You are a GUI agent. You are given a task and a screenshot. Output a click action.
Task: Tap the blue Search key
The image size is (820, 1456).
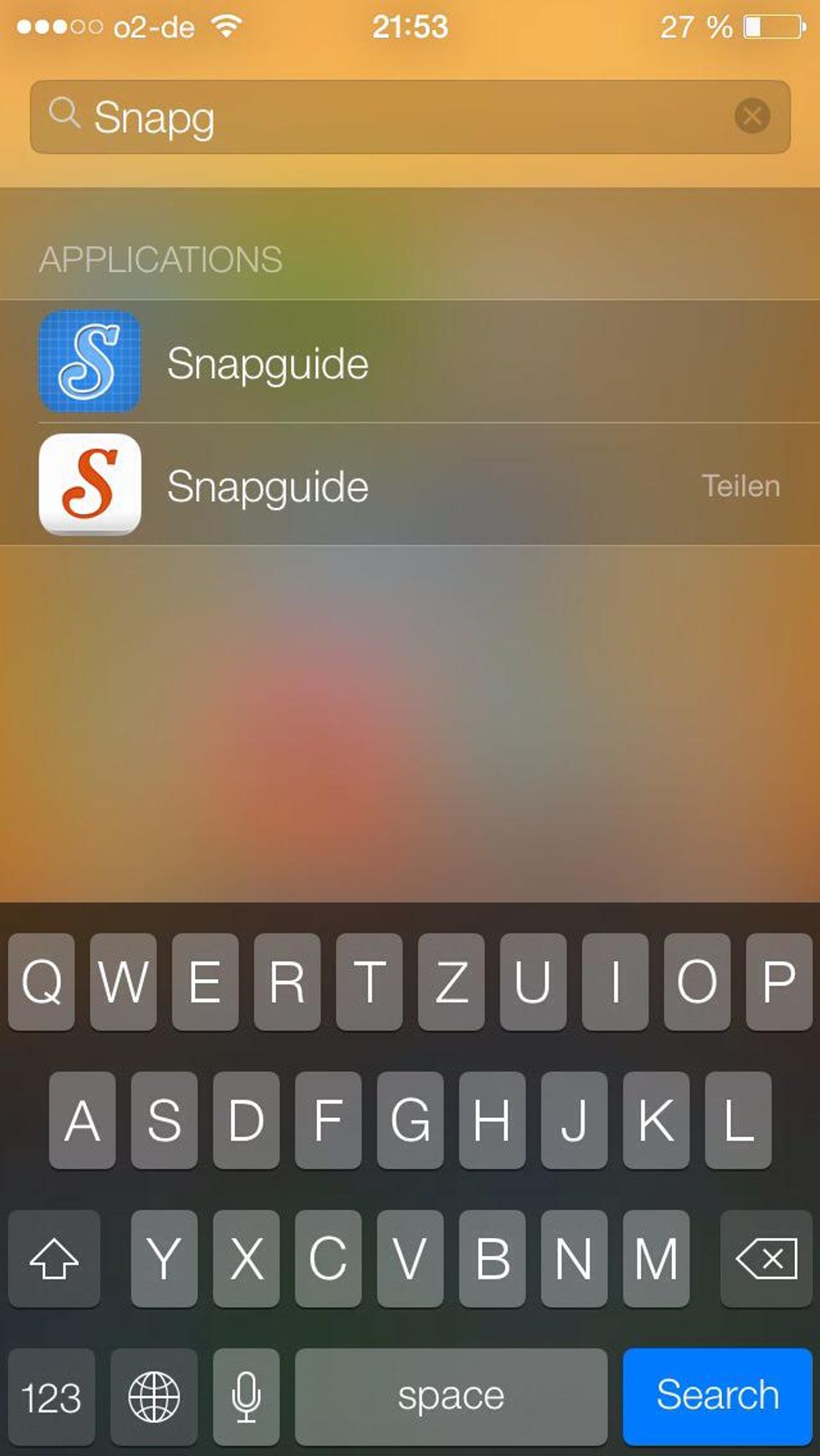[717, 1395]
